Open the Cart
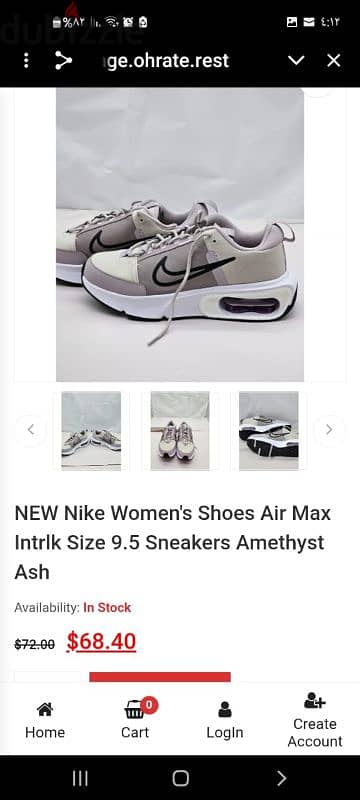The image size is (360, 800). 135,719
